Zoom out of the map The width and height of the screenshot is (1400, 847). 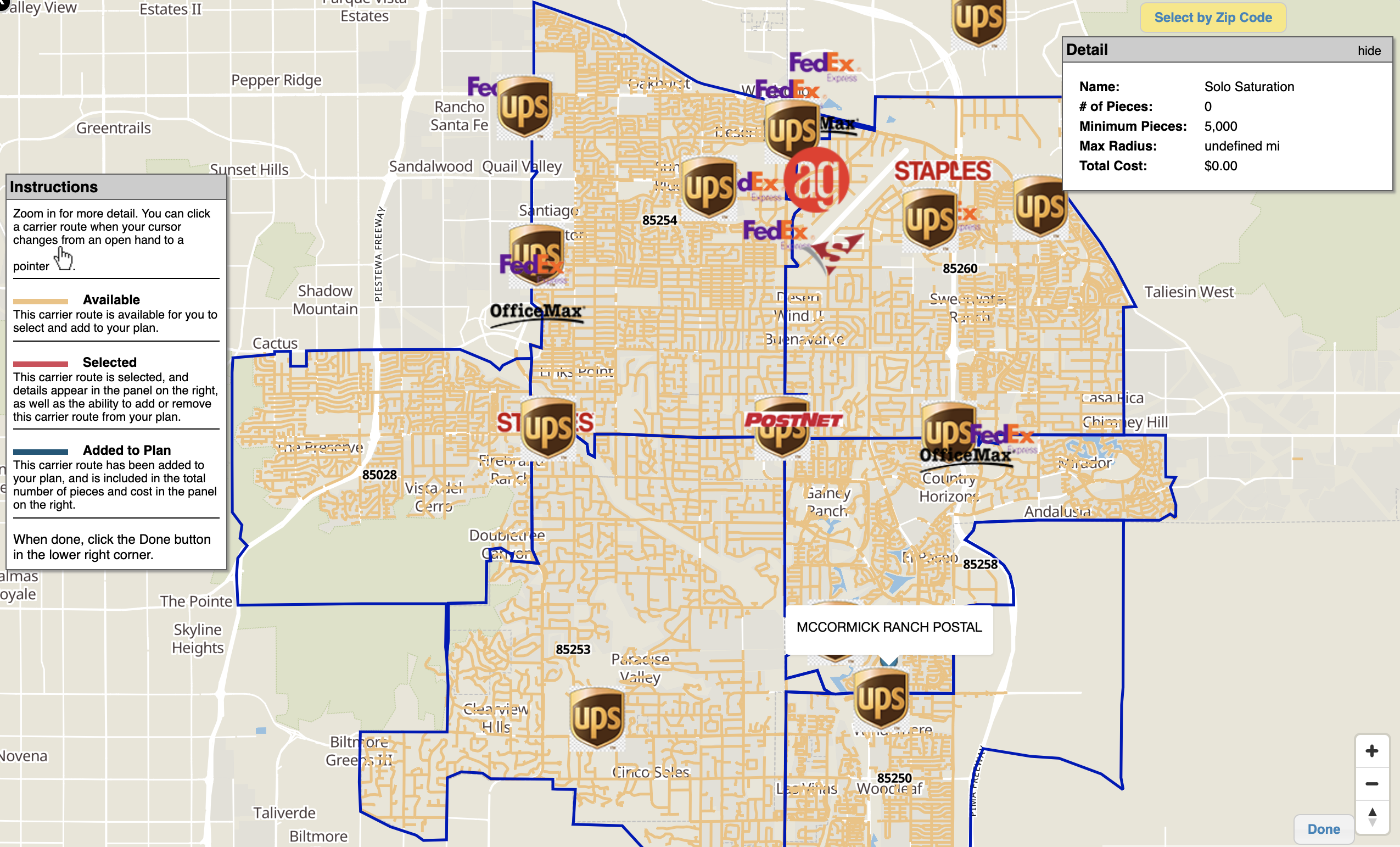coord(1371,784)
